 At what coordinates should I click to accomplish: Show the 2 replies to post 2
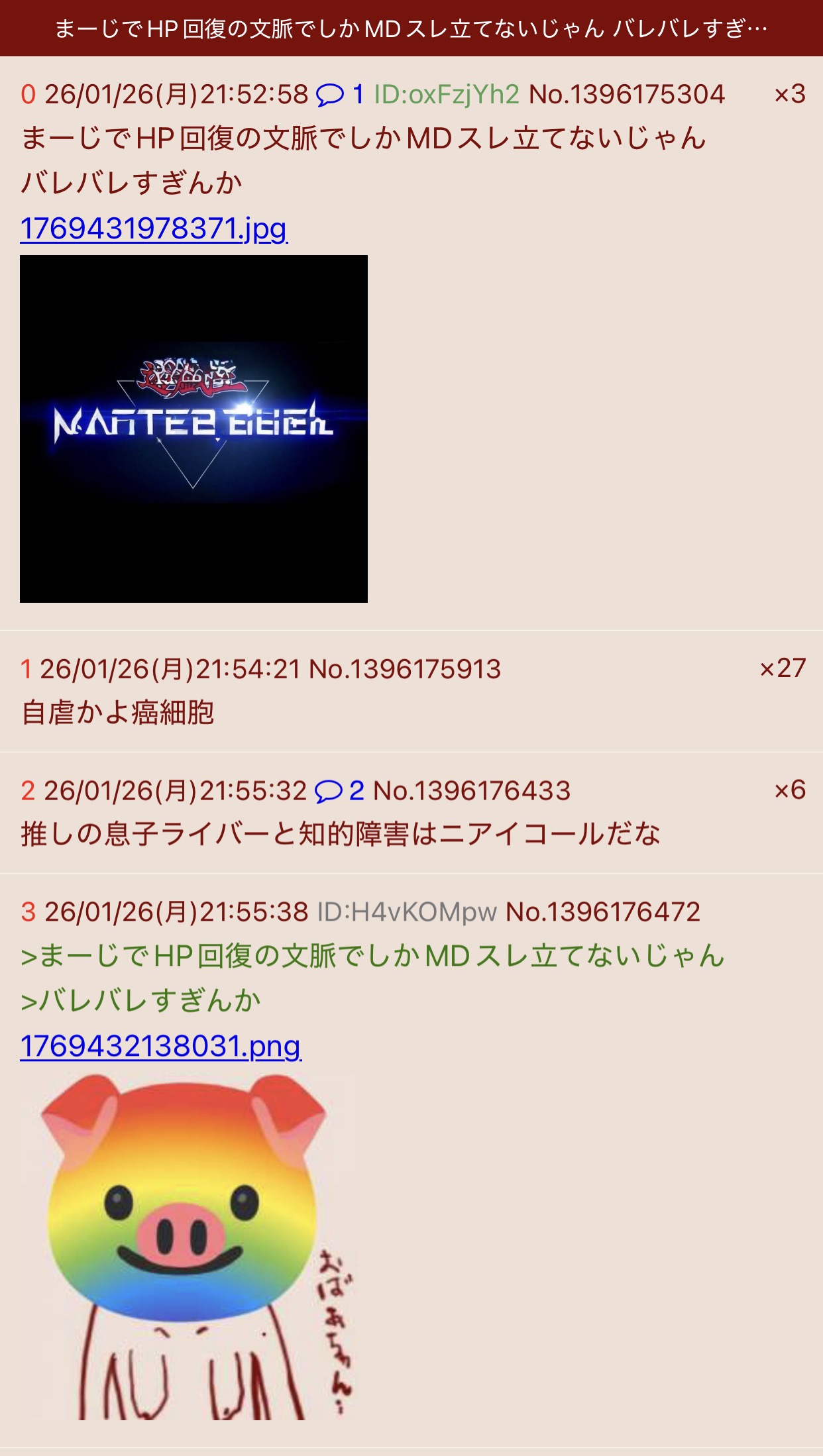(339, 790)
